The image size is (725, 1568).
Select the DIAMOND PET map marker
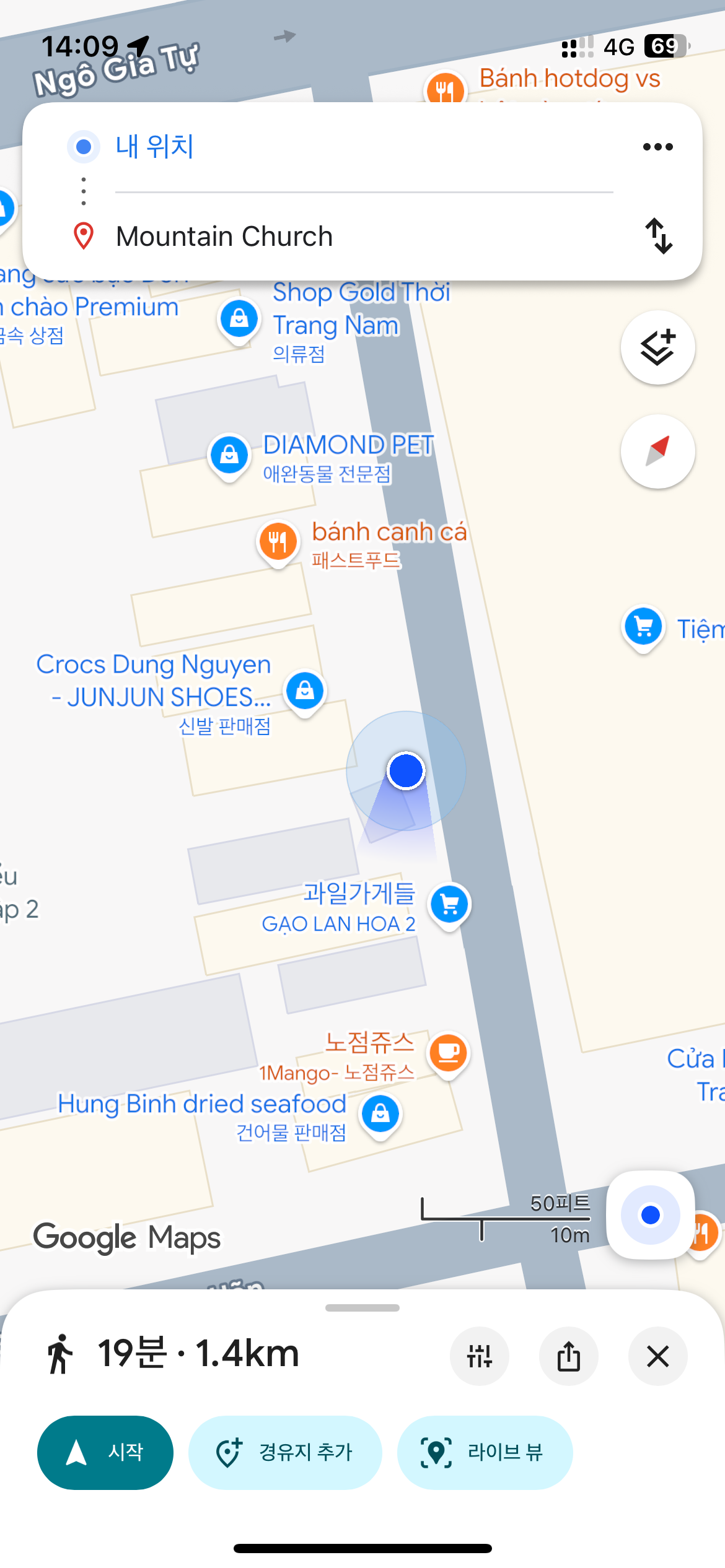point(229,455)
